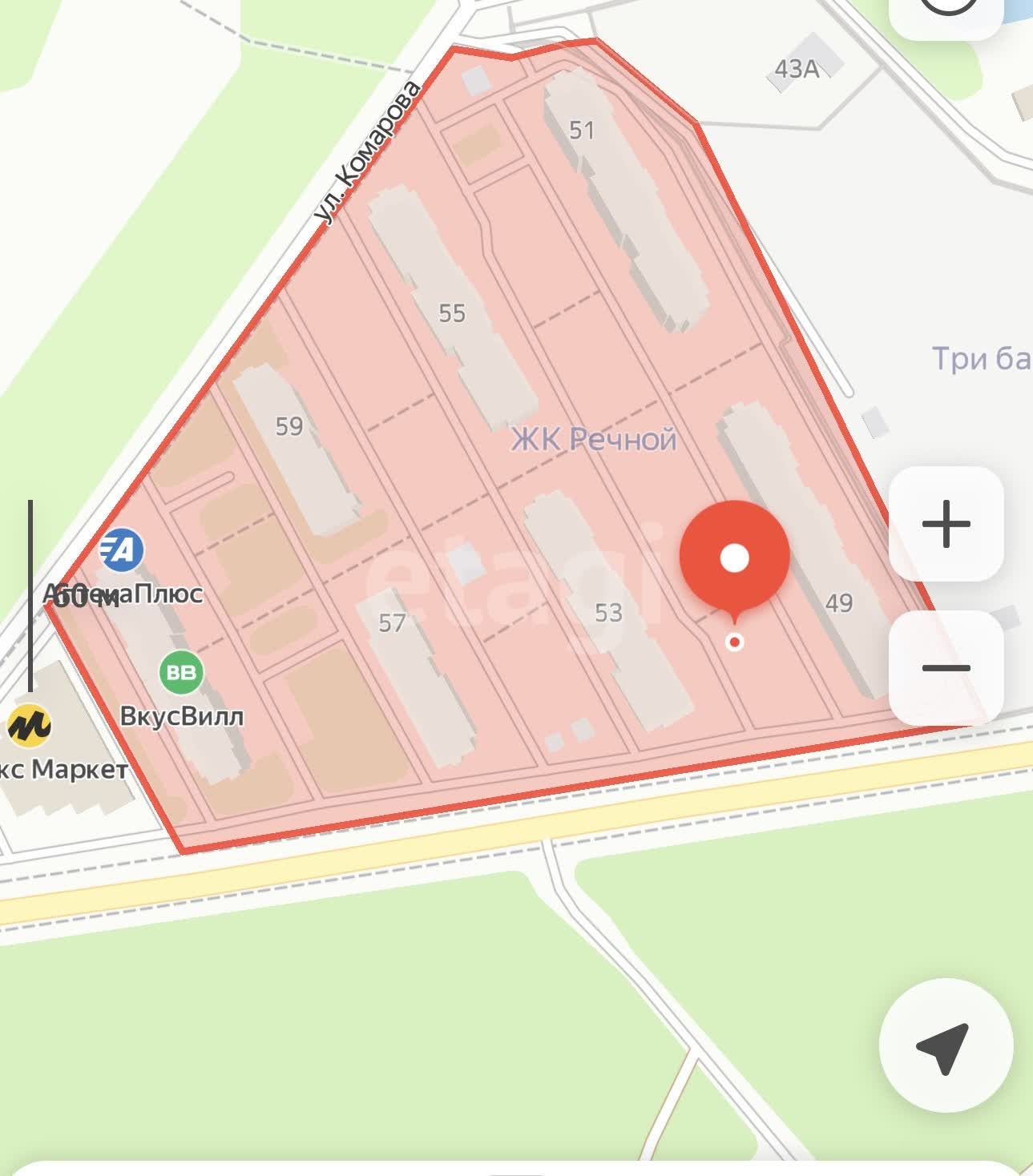Open the ВкусВилл place marker
Viewport: 1033px width, 1176px height.
[181, 673]
